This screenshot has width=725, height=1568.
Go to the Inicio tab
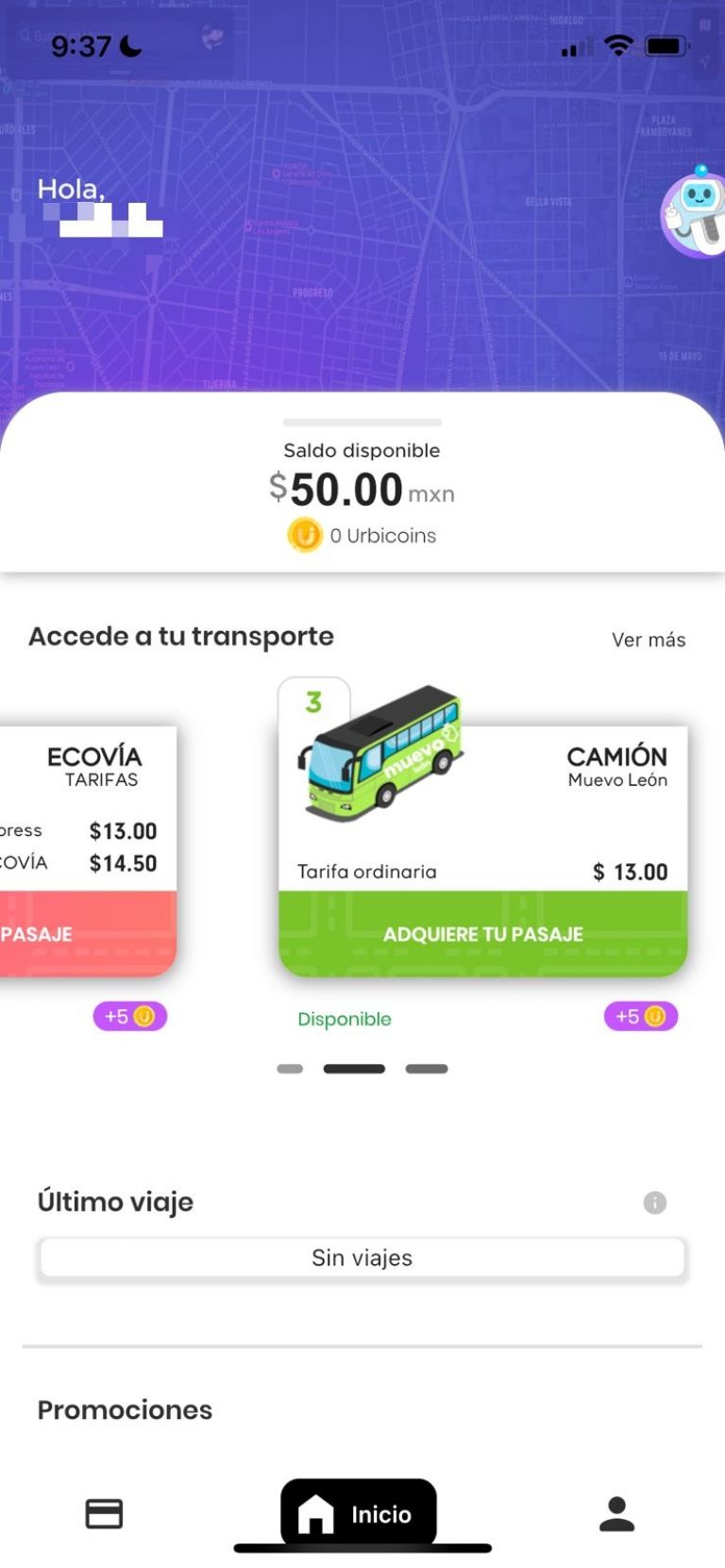pyautogui.click(x=359, y=1513)
